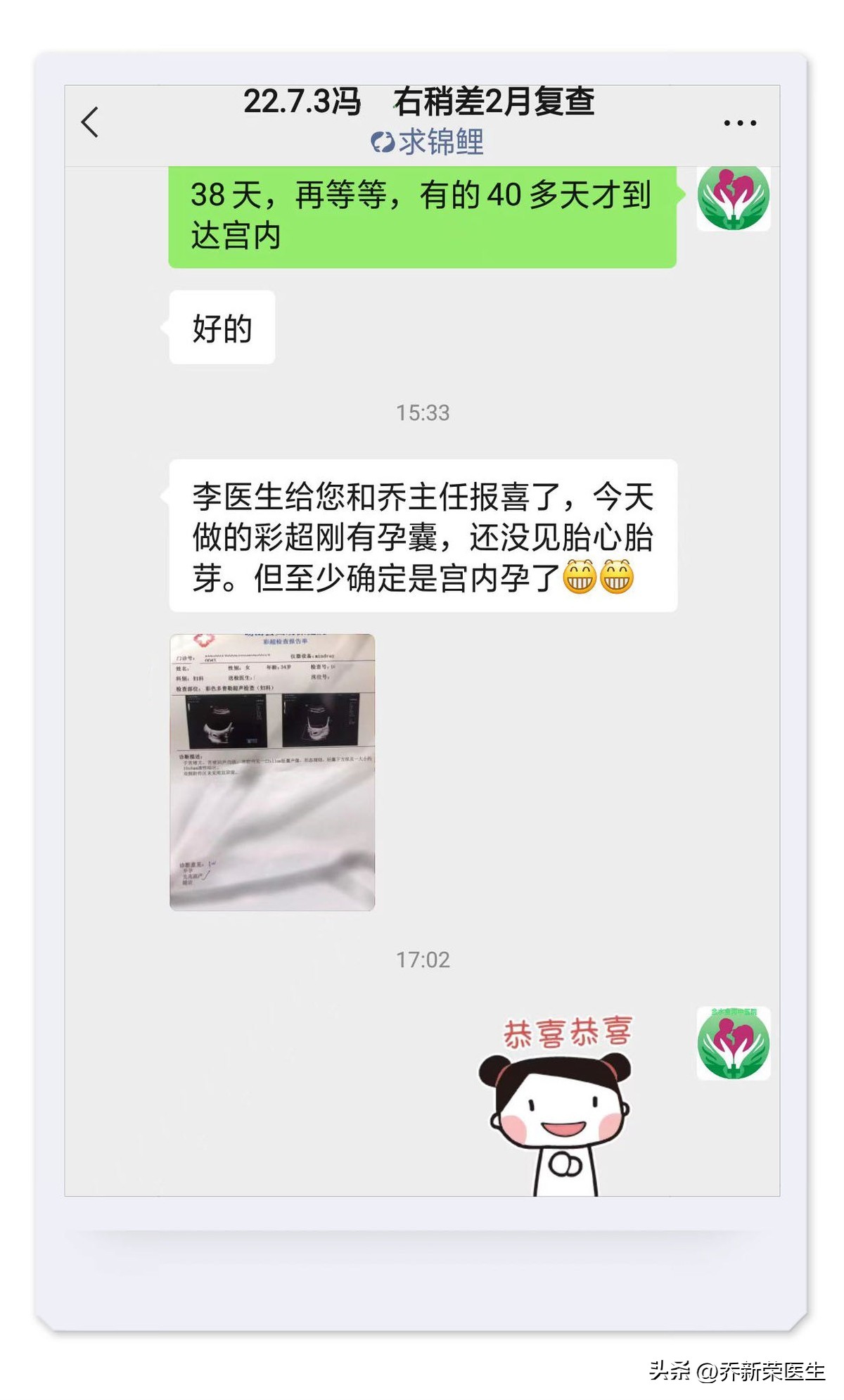Tap the back arrow to leave the chat
The height and width of the screenshot is (1400, 844).
pos(91,121)
